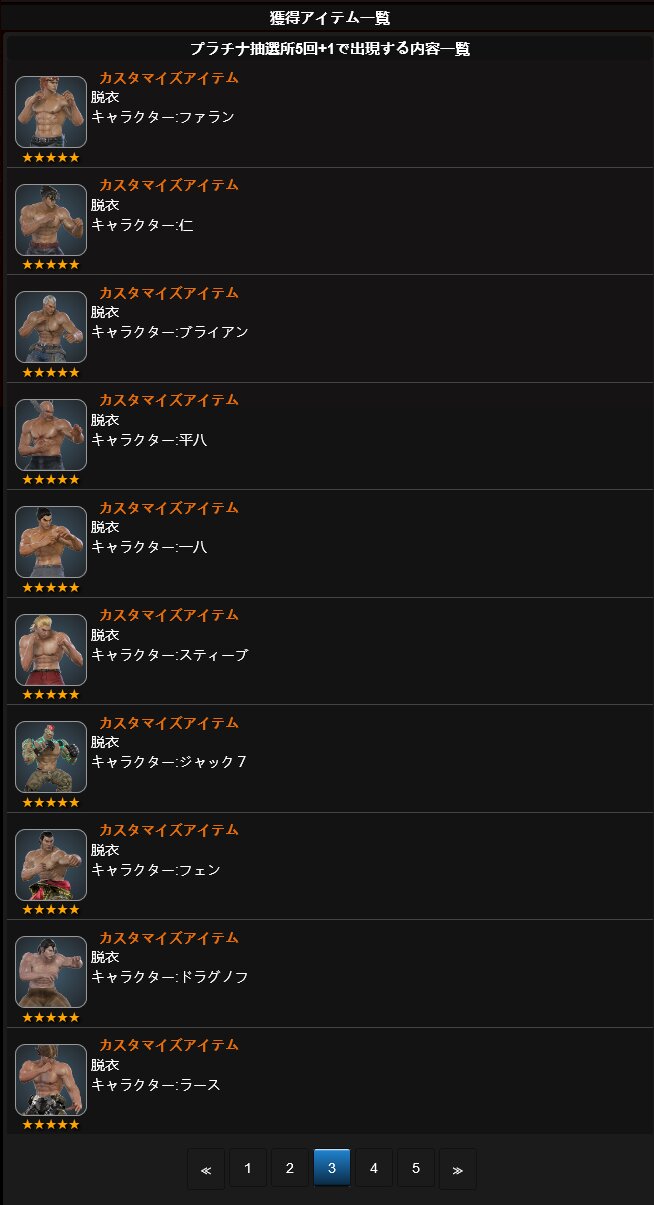Open page 5 of the item list
Screen dimensions: 654x1205
tap(416, 1168)
